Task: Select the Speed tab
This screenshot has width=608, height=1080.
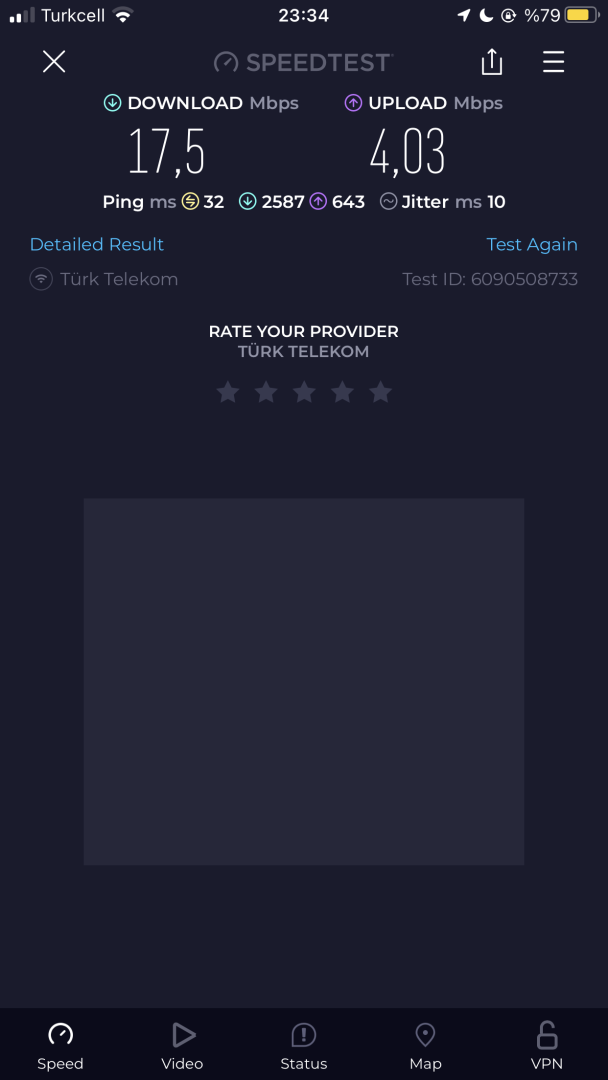Action: [x=60, y=1045]
